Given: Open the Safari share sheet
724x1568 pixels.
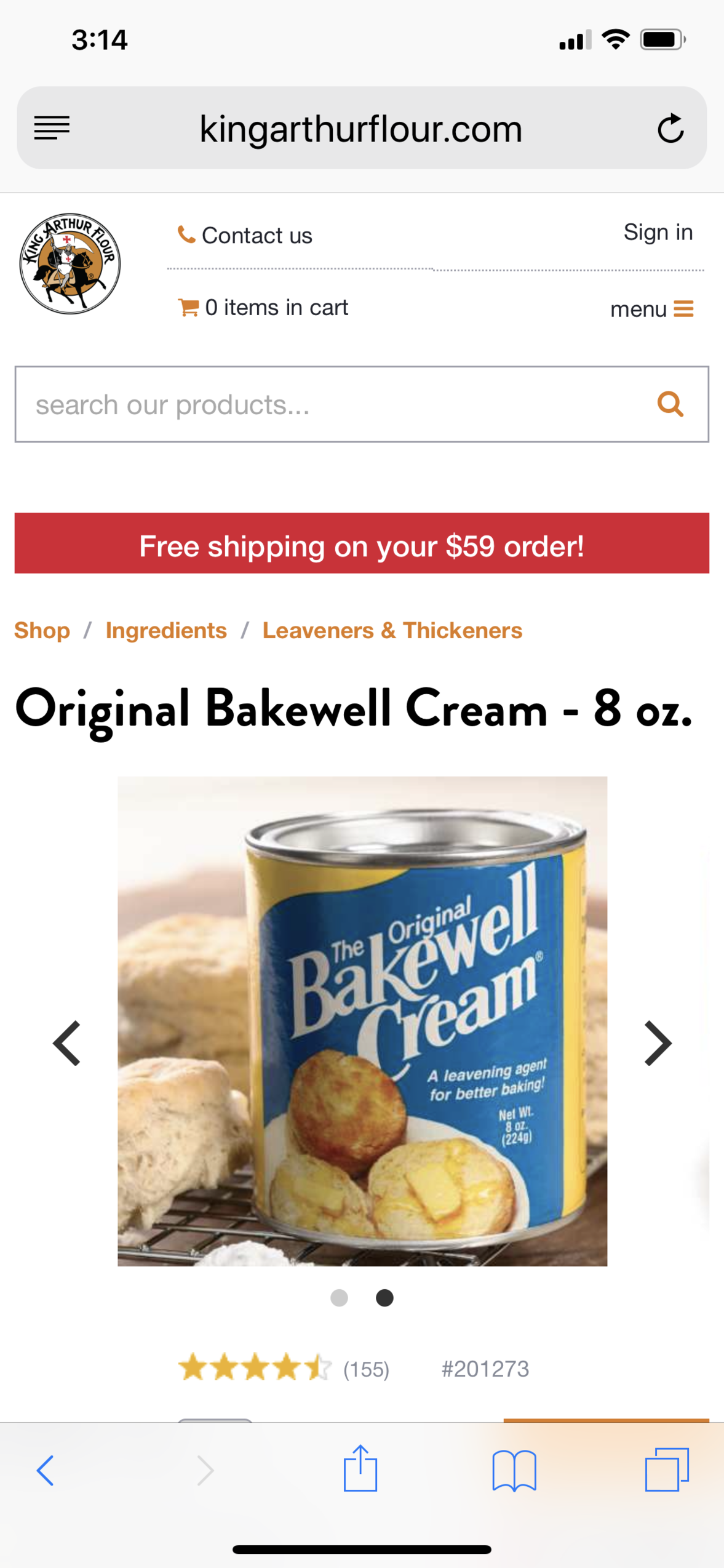Looking at the screenshot, I should [360, 1469].
